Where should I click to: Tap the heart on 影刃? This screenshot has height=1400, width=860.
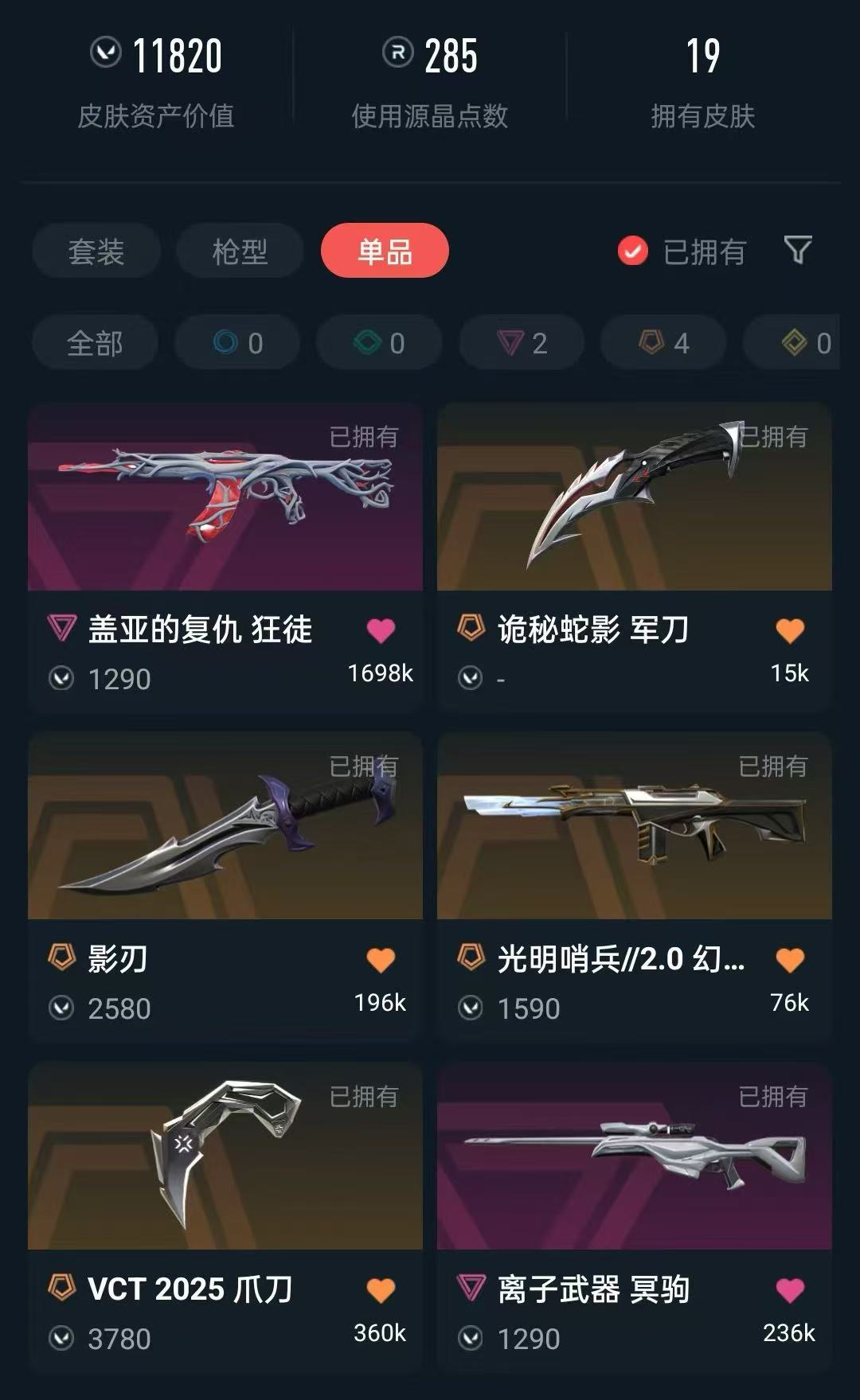pyautogui.click(x=381, y=960)
